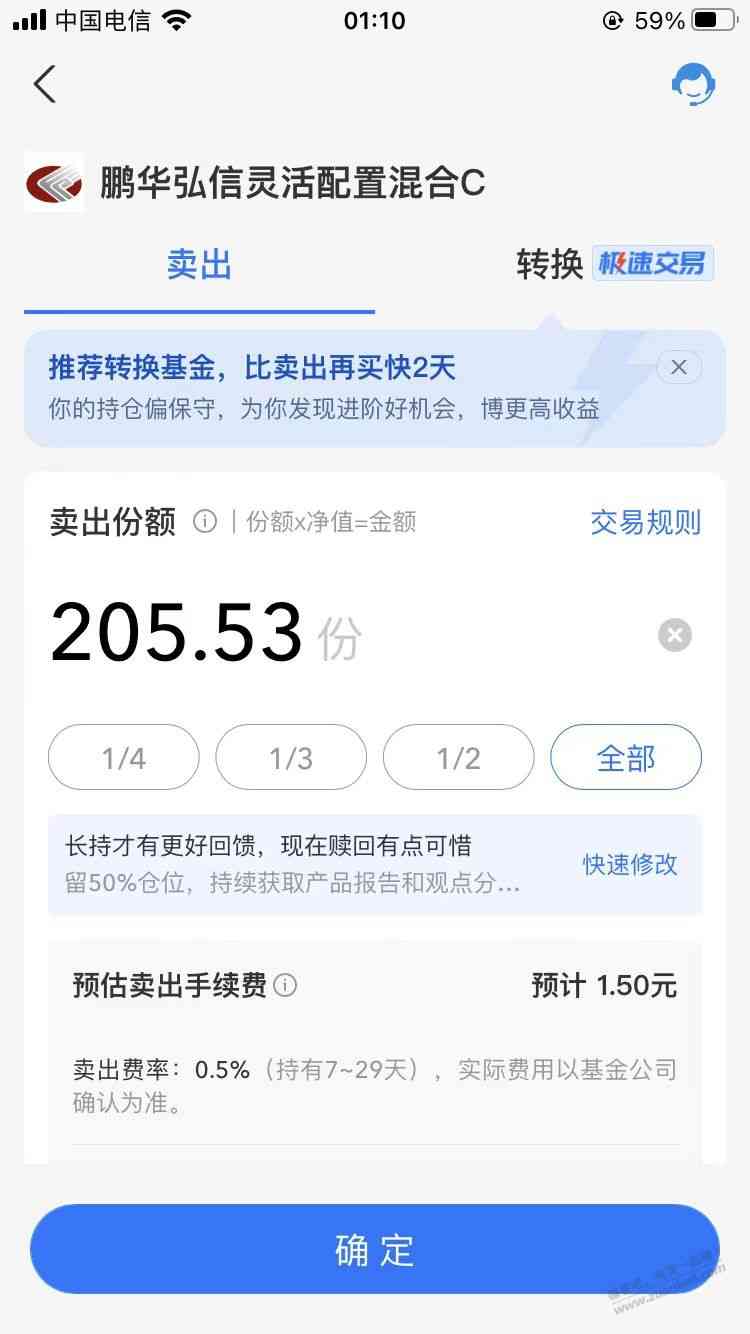Select the 卖出 tab
Image resolution: width=750 pixels, height=1334 pixels.
[x=199, y=265]
